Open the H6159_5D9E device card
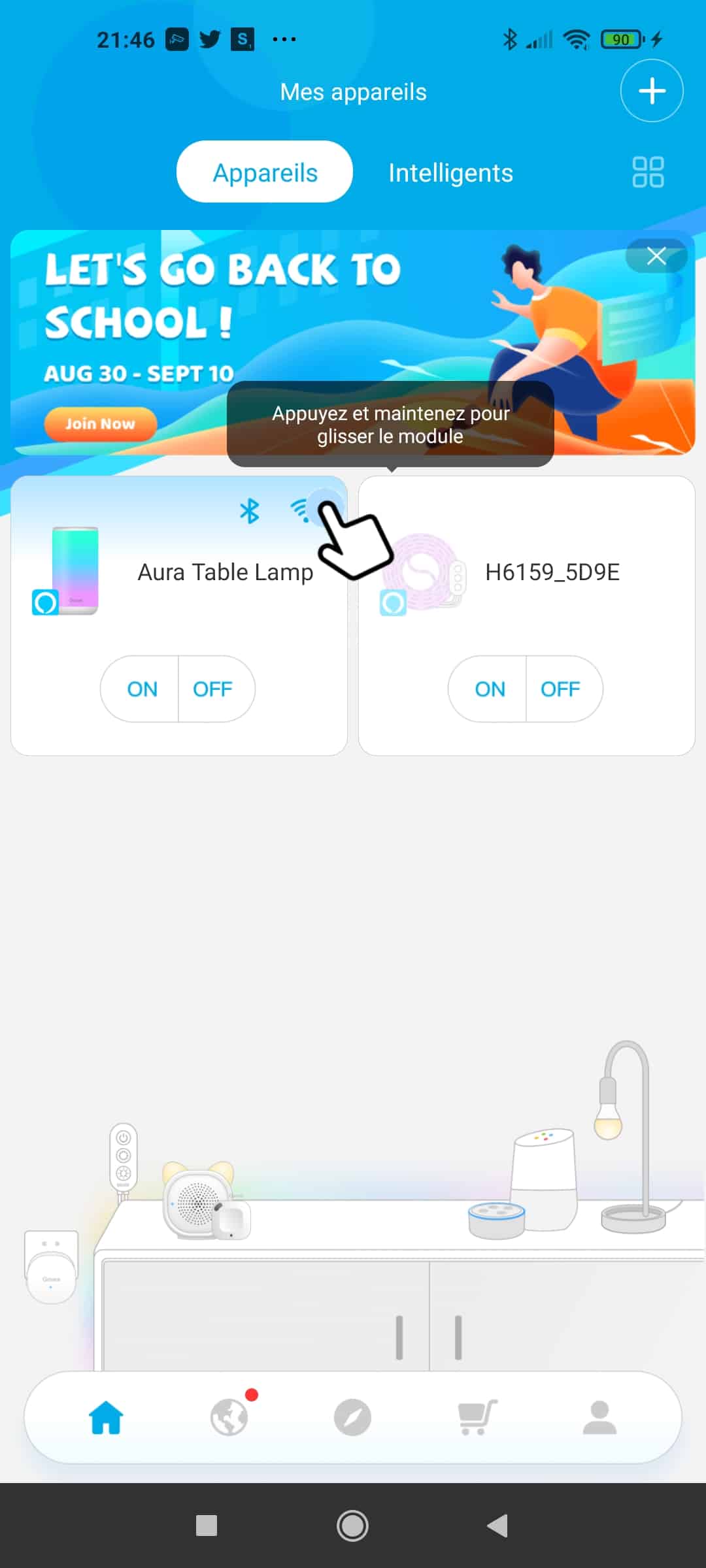Image resolution: width=706 pixels, height=1568 pixels. 527,615
